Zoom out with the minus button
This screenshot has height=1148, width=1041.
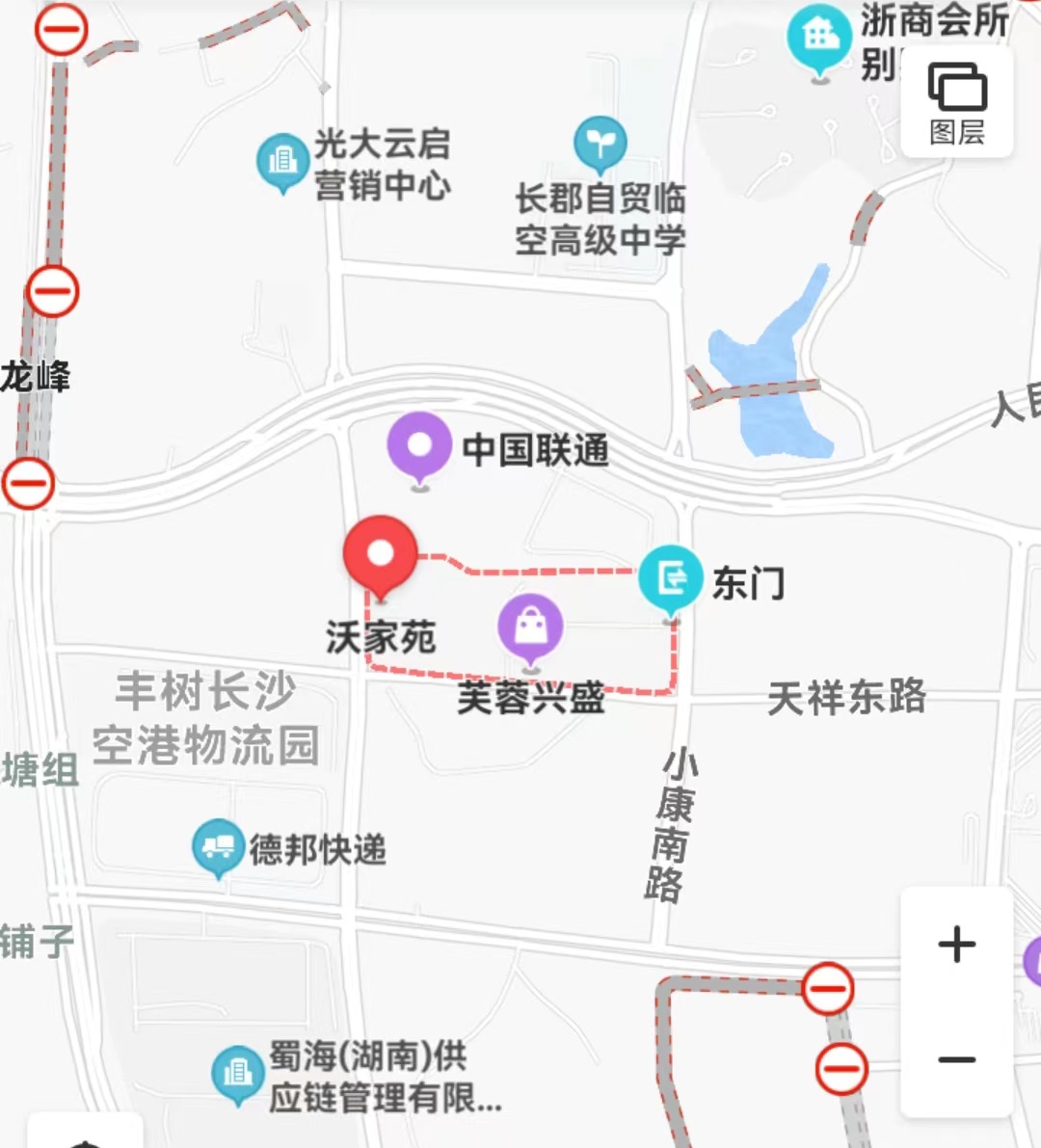click(x=956, y=1060)
